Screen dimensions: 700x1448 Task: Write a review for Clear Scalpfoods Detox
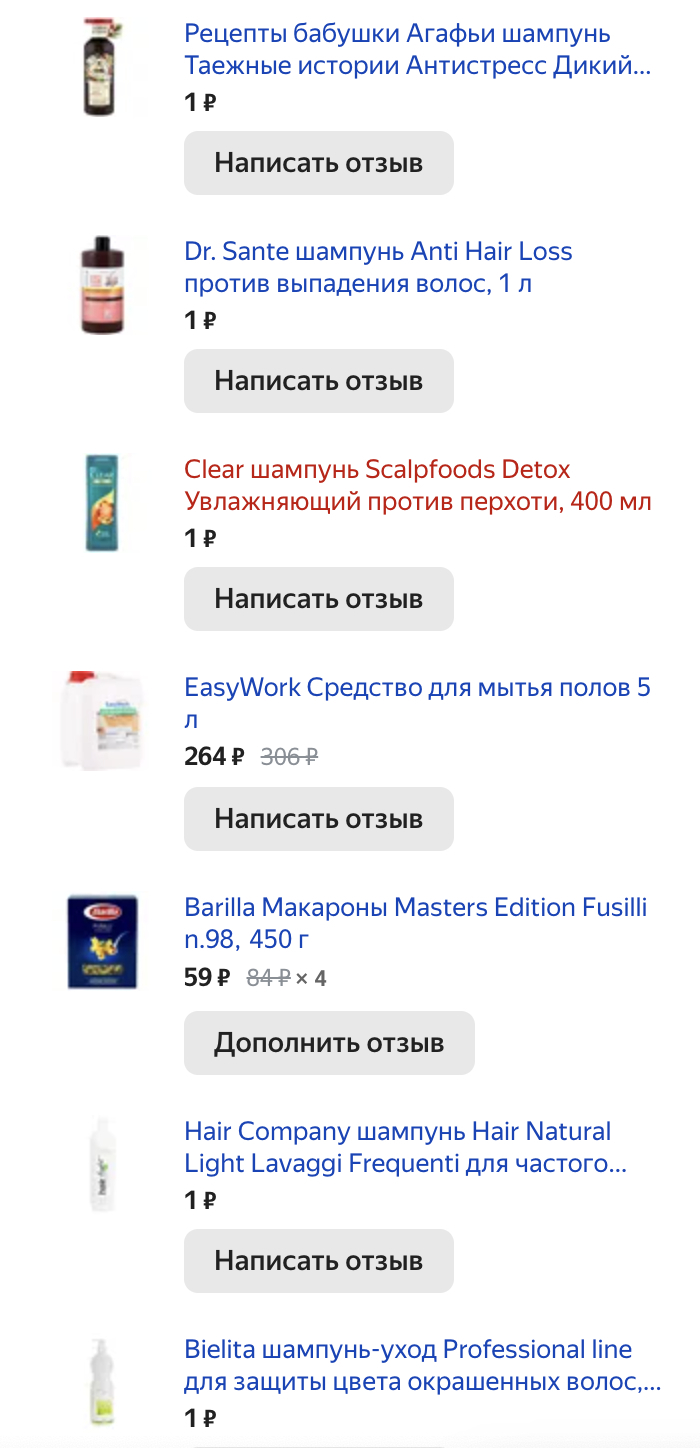(318, 599)
